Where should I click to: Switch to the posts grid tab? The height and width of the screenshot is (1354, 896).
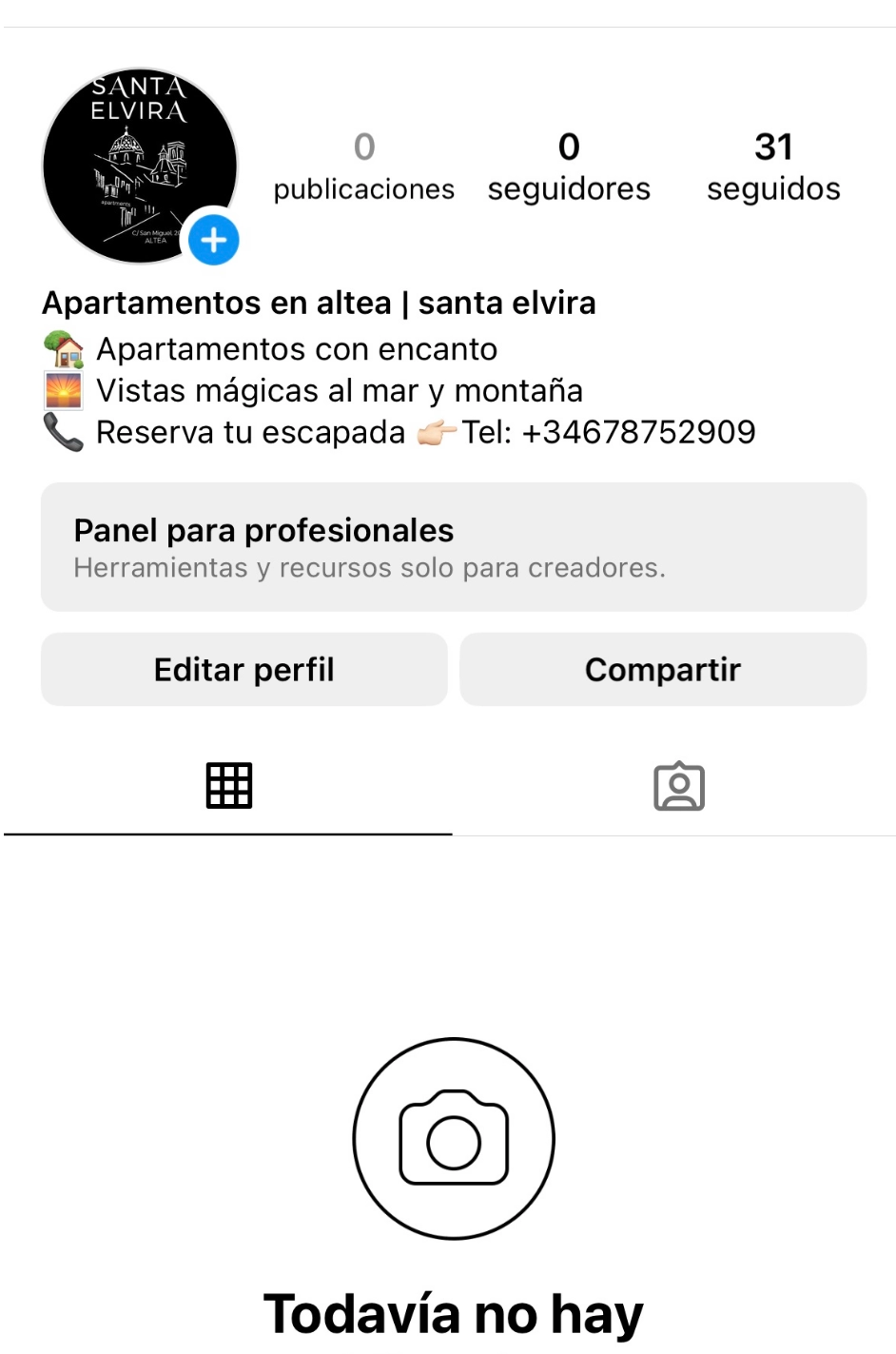(229, 786)
